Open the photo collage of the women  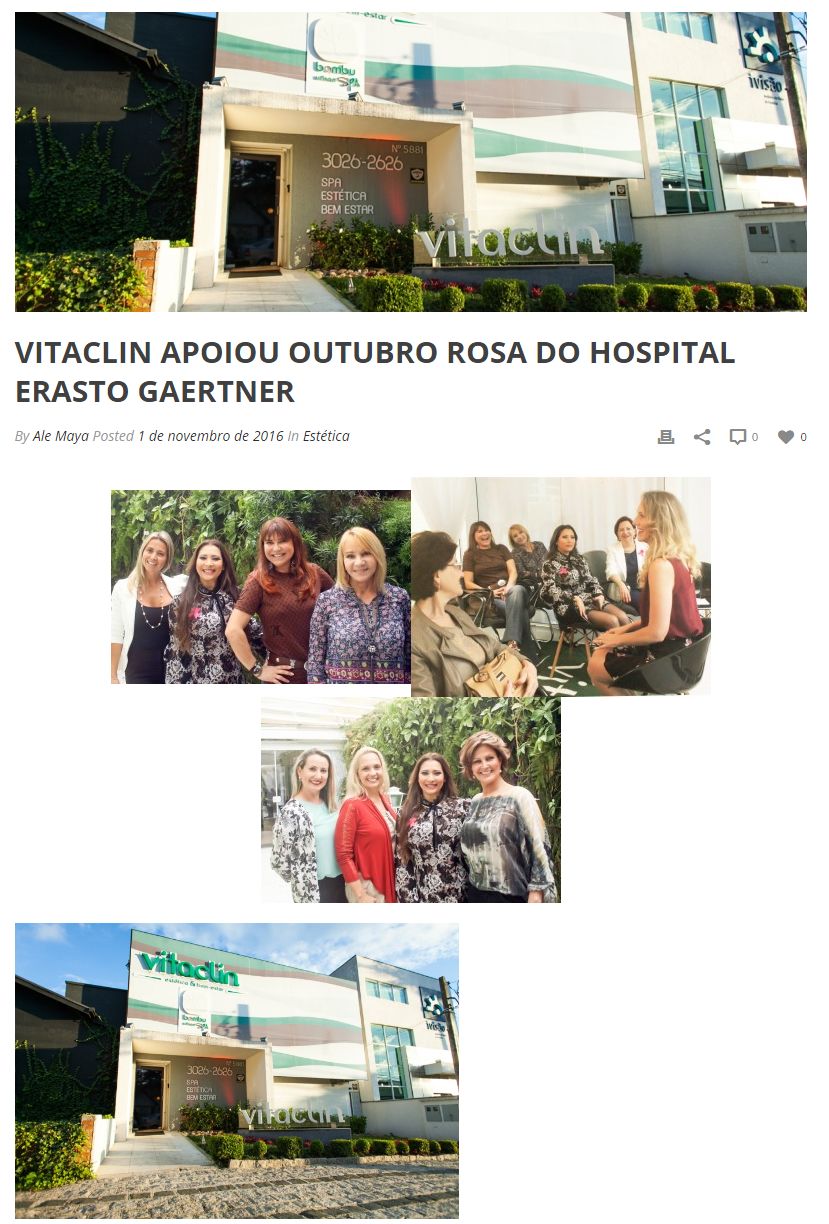pyautogui.click(x=410, y=690)
